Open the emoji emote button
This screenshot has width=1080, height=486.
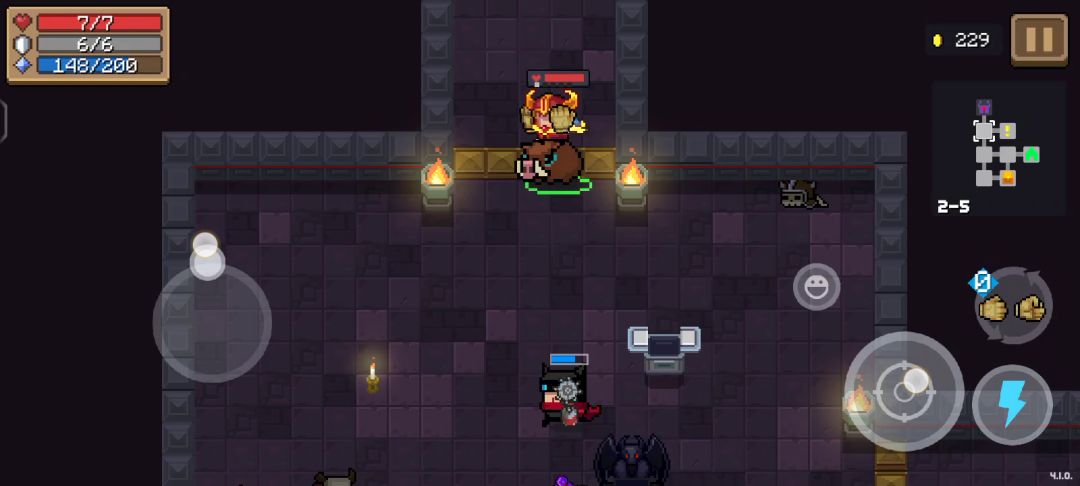pyautogui.click(x=816, y=287)
